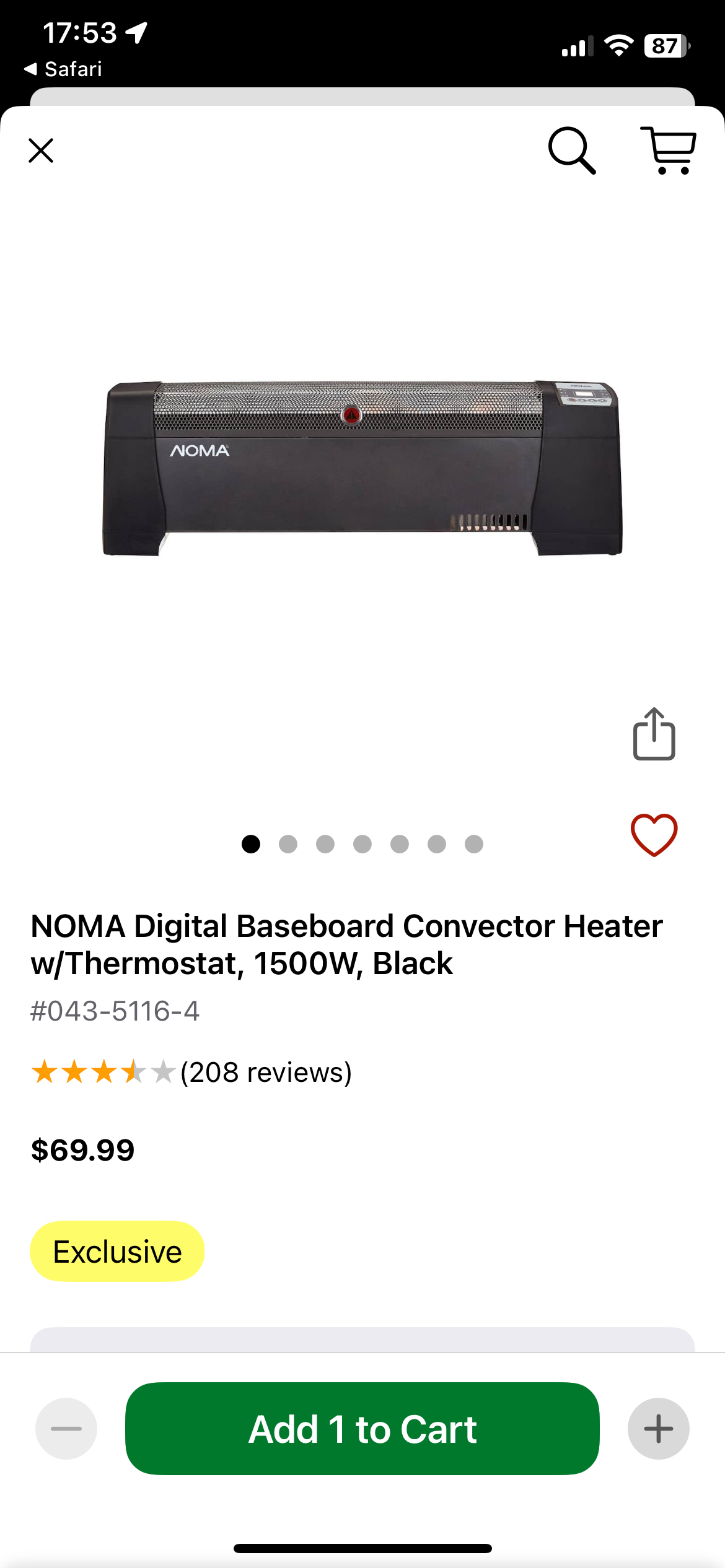Add heater to wishlist with heart icon

click(x=654, y=835)
